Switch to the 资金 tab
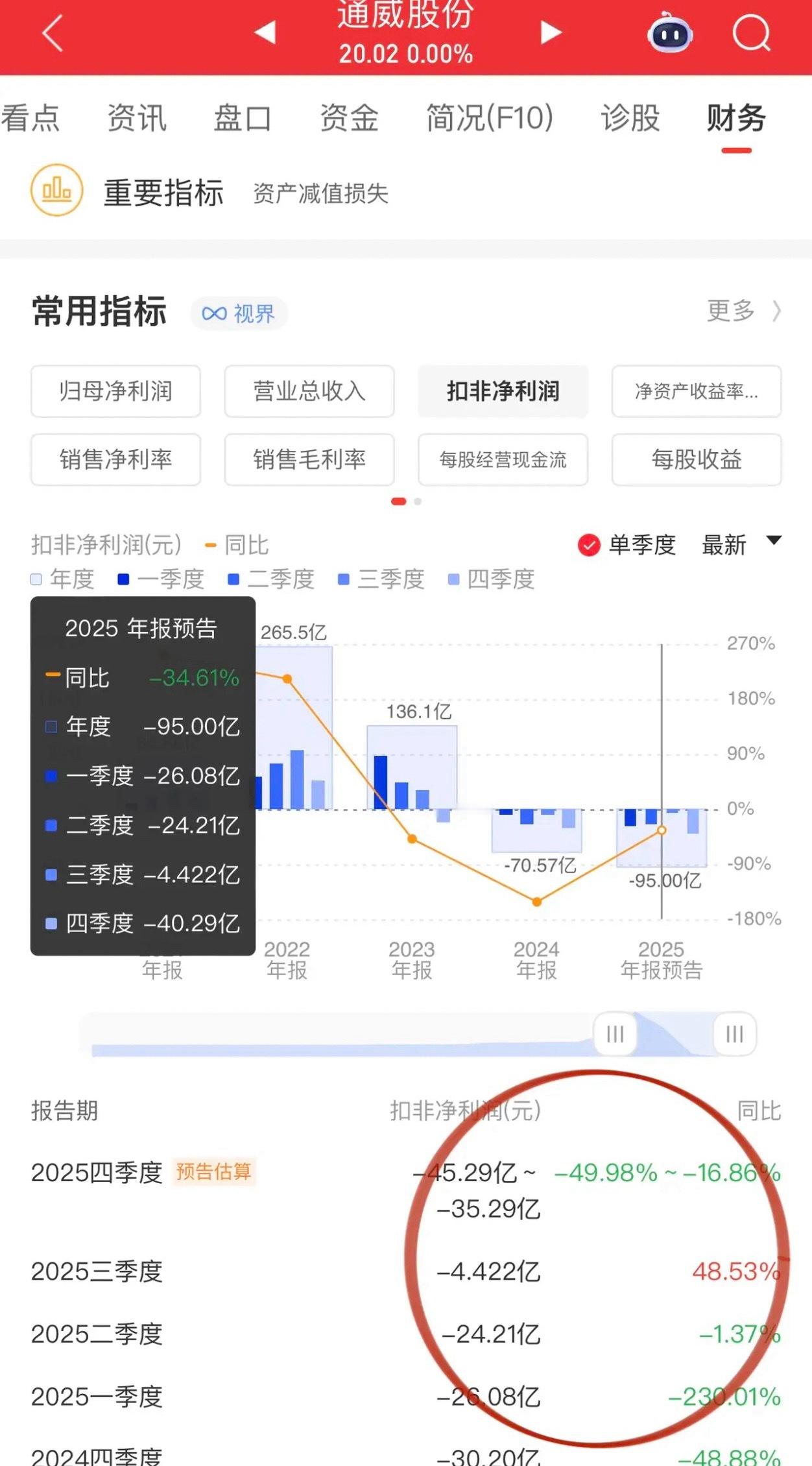Viewport: 812px width, 1466px height. [349, 119]
